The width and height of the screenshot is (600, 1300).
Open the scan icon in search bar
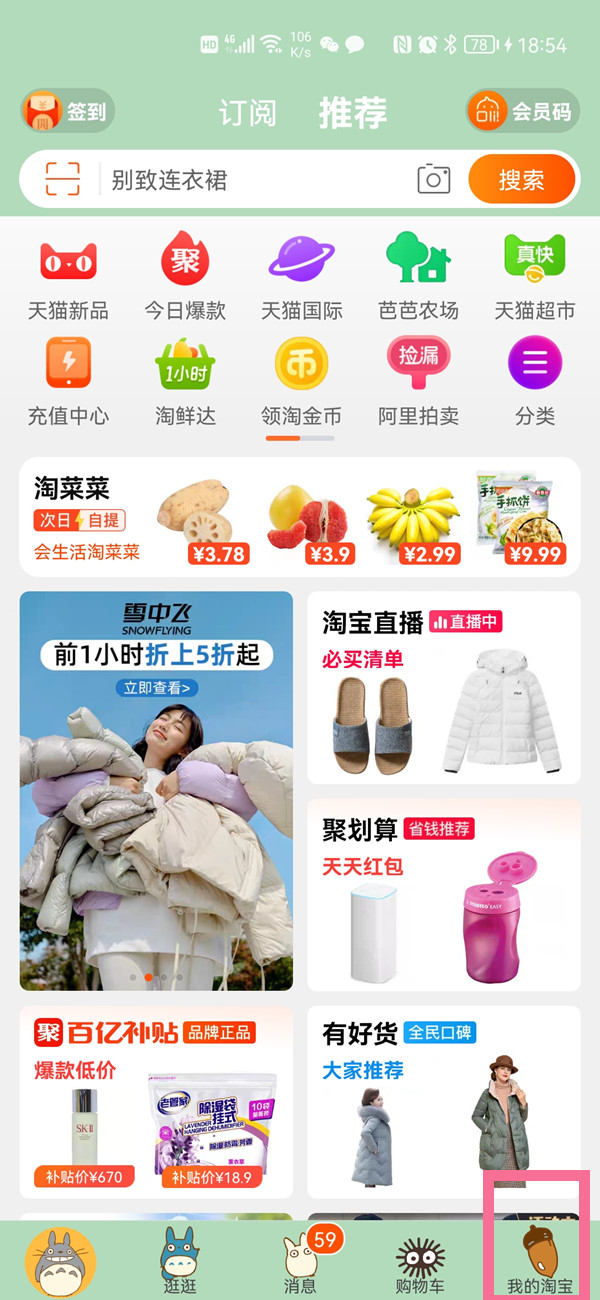[62, 180]
